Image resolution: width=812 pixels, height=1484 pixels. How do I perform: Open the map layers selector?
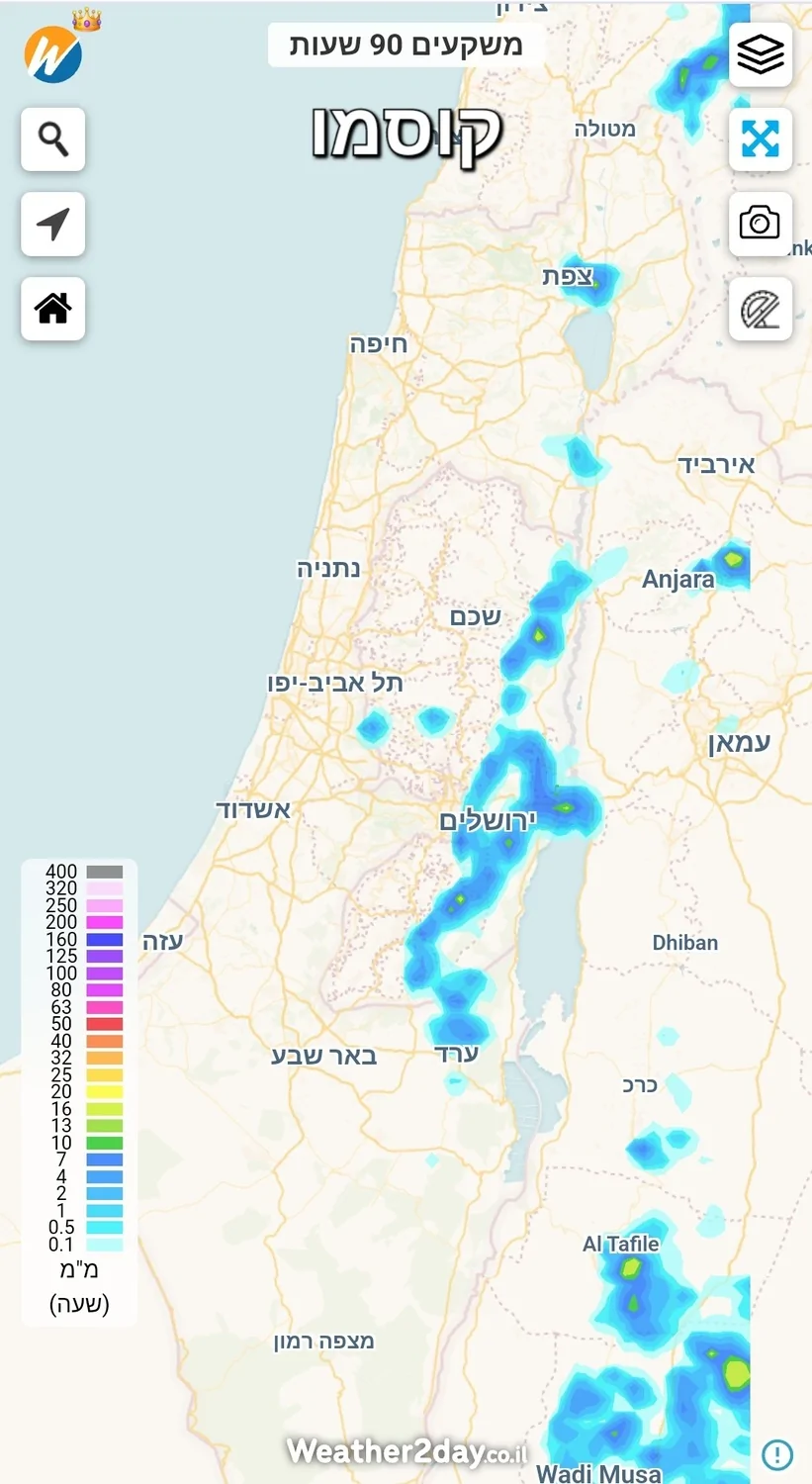click(x=760, y=54)
